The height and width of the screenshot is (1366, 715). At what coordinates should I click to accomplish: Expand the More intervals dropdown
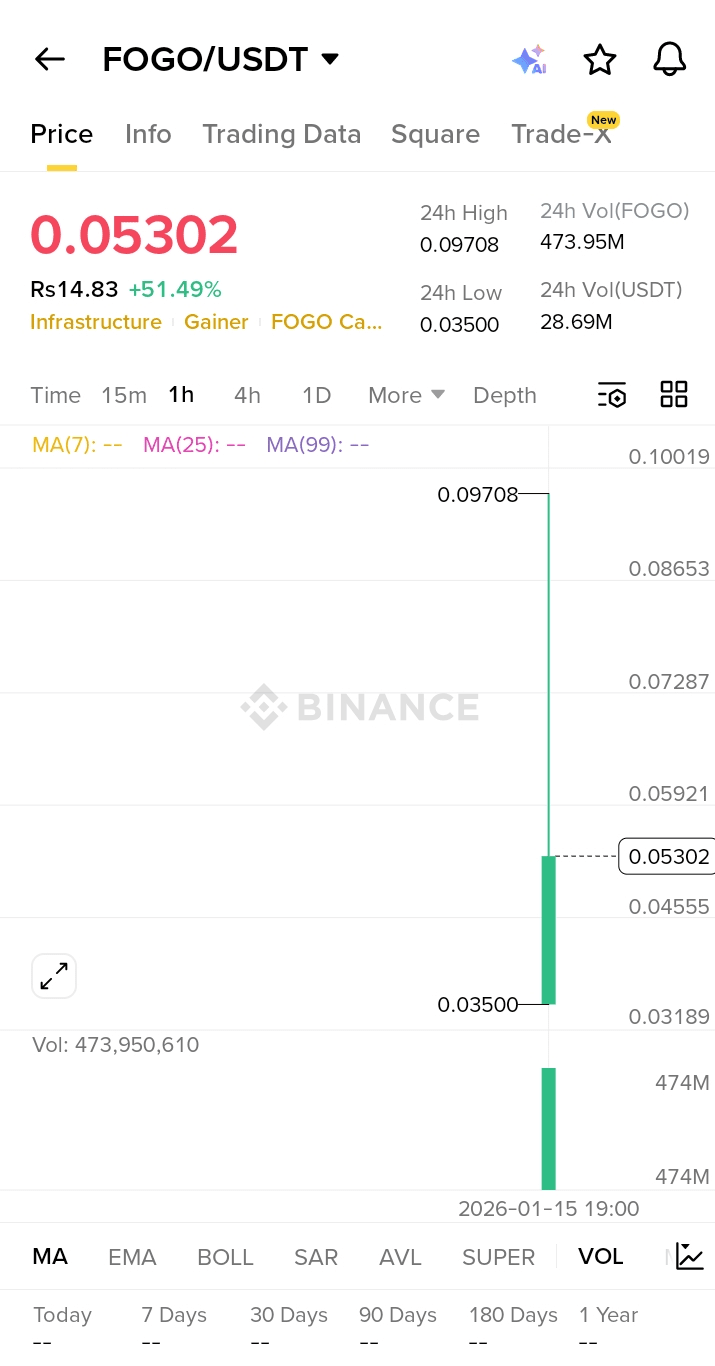point(406,395)
